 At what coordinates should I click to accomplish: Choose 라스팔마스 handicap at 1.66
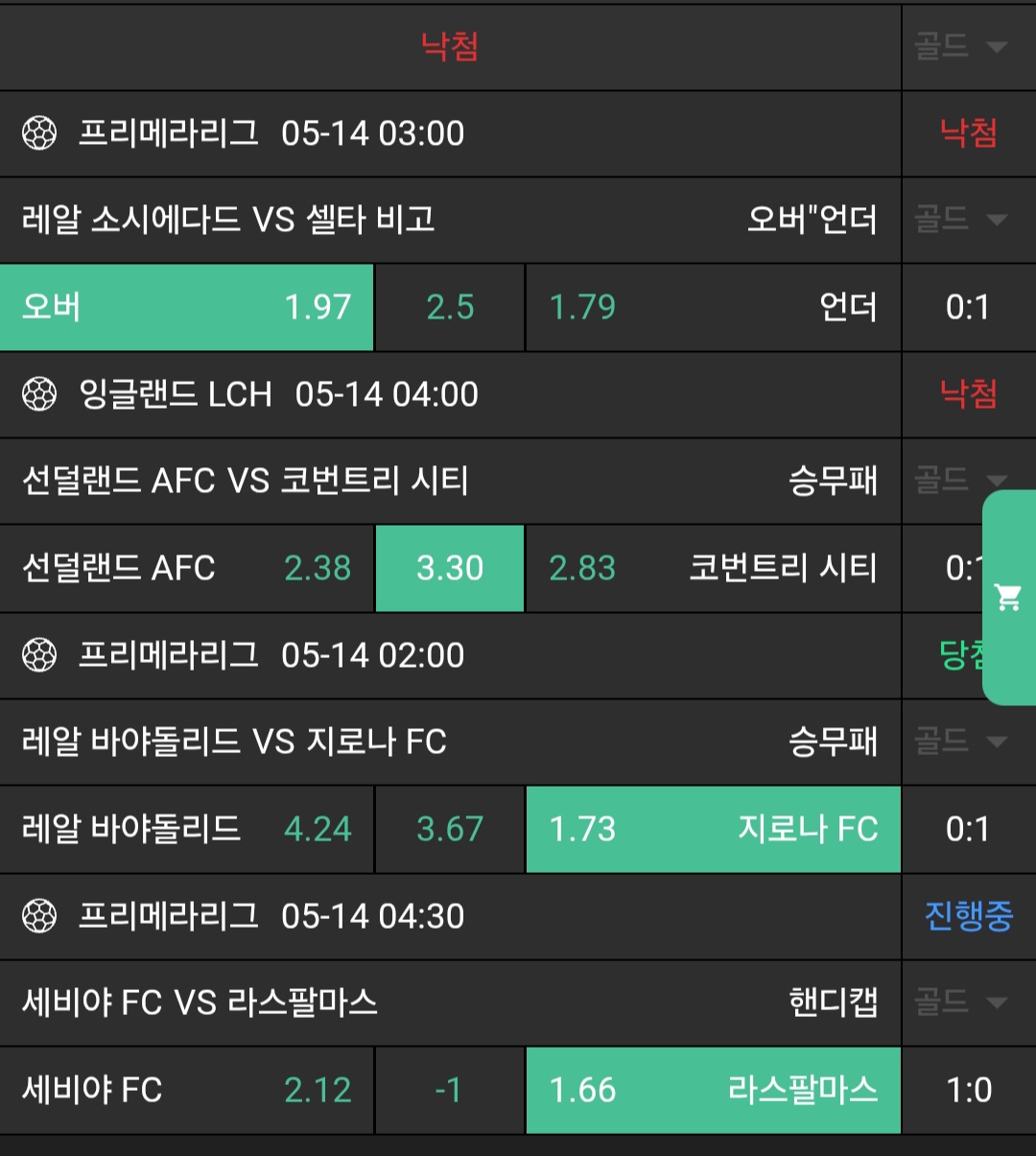tap(713, 1091)
